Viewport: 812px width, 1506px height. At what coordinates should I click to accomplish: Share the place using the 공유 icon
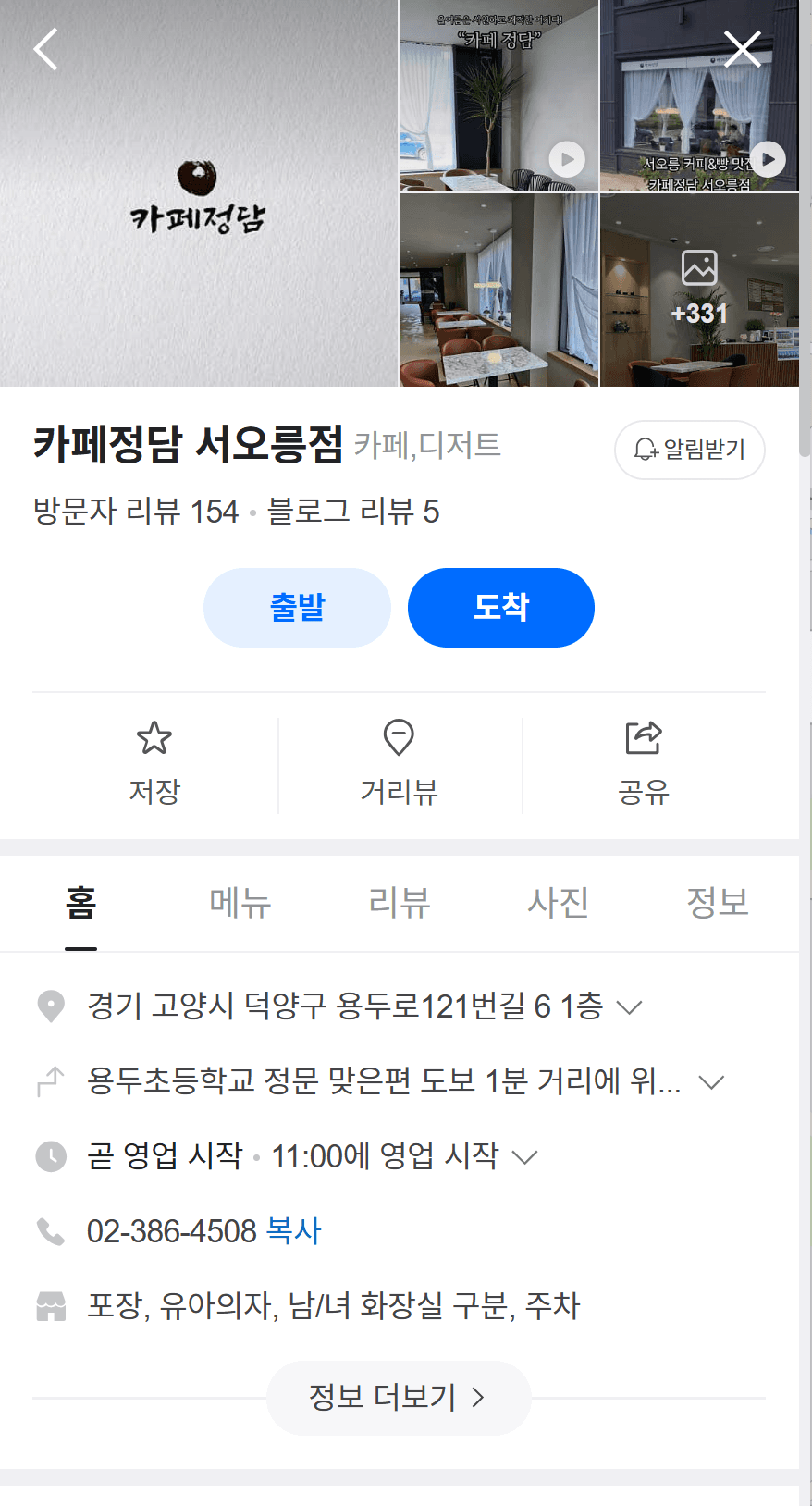(x=644, y=736)
